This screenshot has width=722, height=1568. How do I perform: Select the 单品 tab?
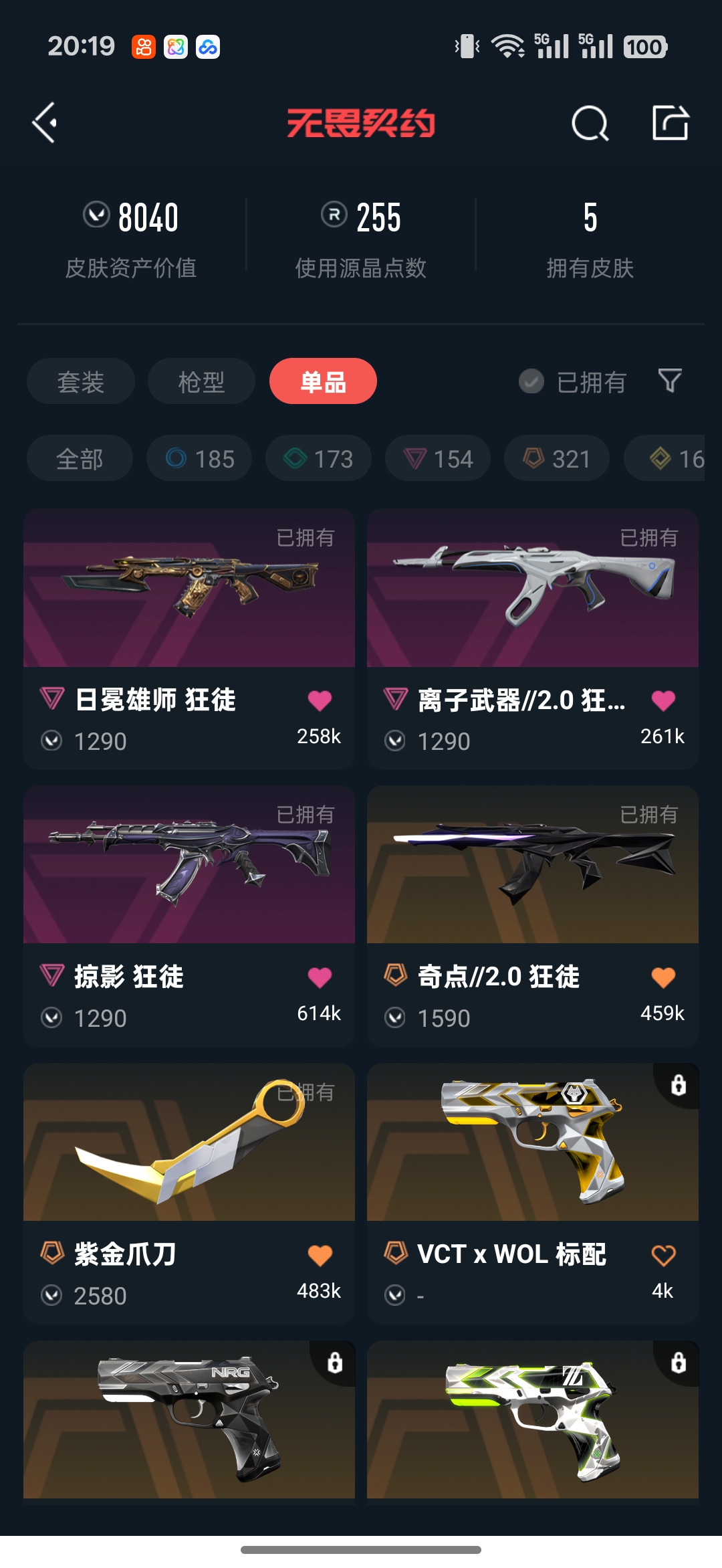coord(323,381)
